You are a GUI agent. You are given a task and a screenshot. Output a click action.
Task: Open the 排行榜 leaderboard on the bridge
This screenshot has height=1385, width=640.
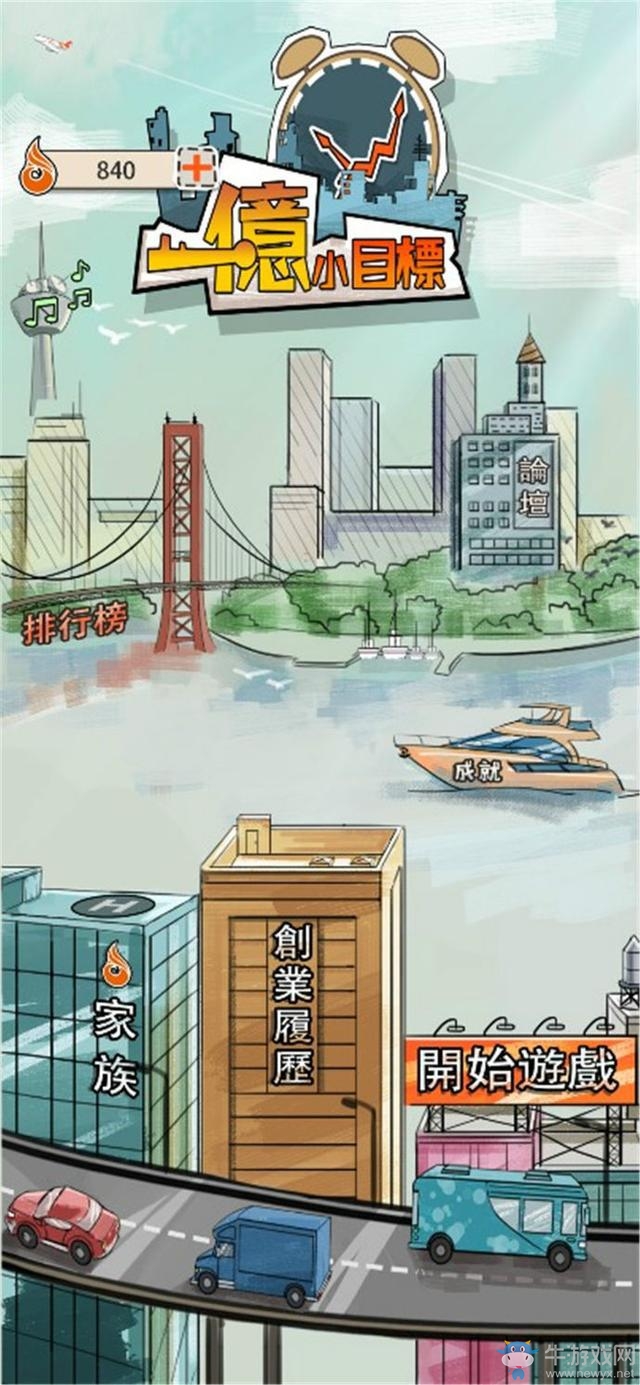pyautogui.click(x=76, y=621)
